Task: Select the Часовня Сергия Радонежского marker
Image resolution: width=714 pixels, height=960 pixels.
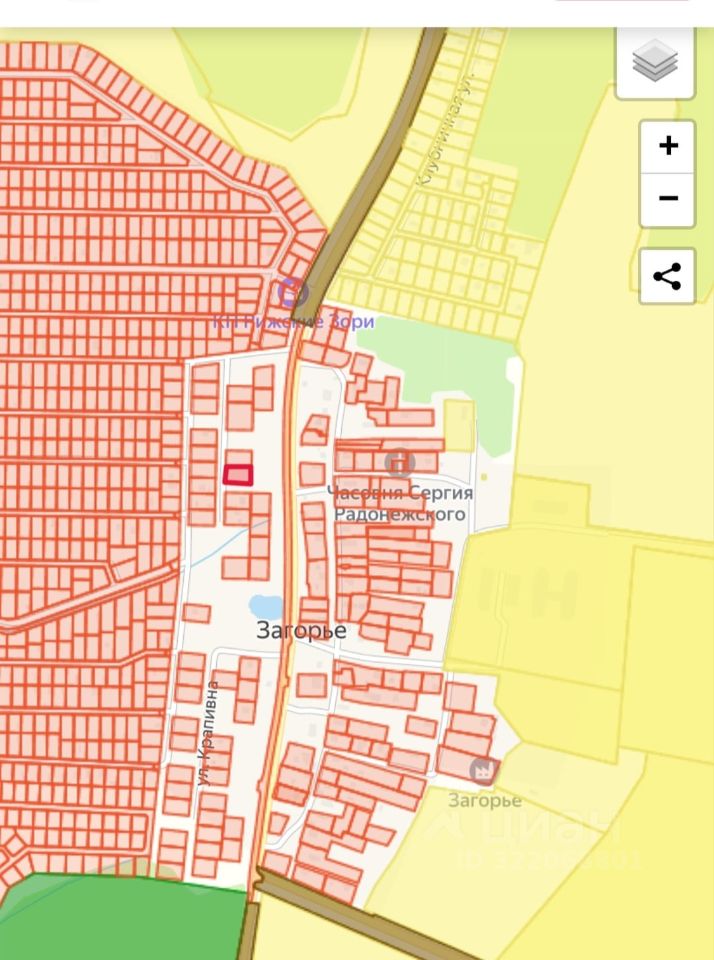Action: point(399,463)
